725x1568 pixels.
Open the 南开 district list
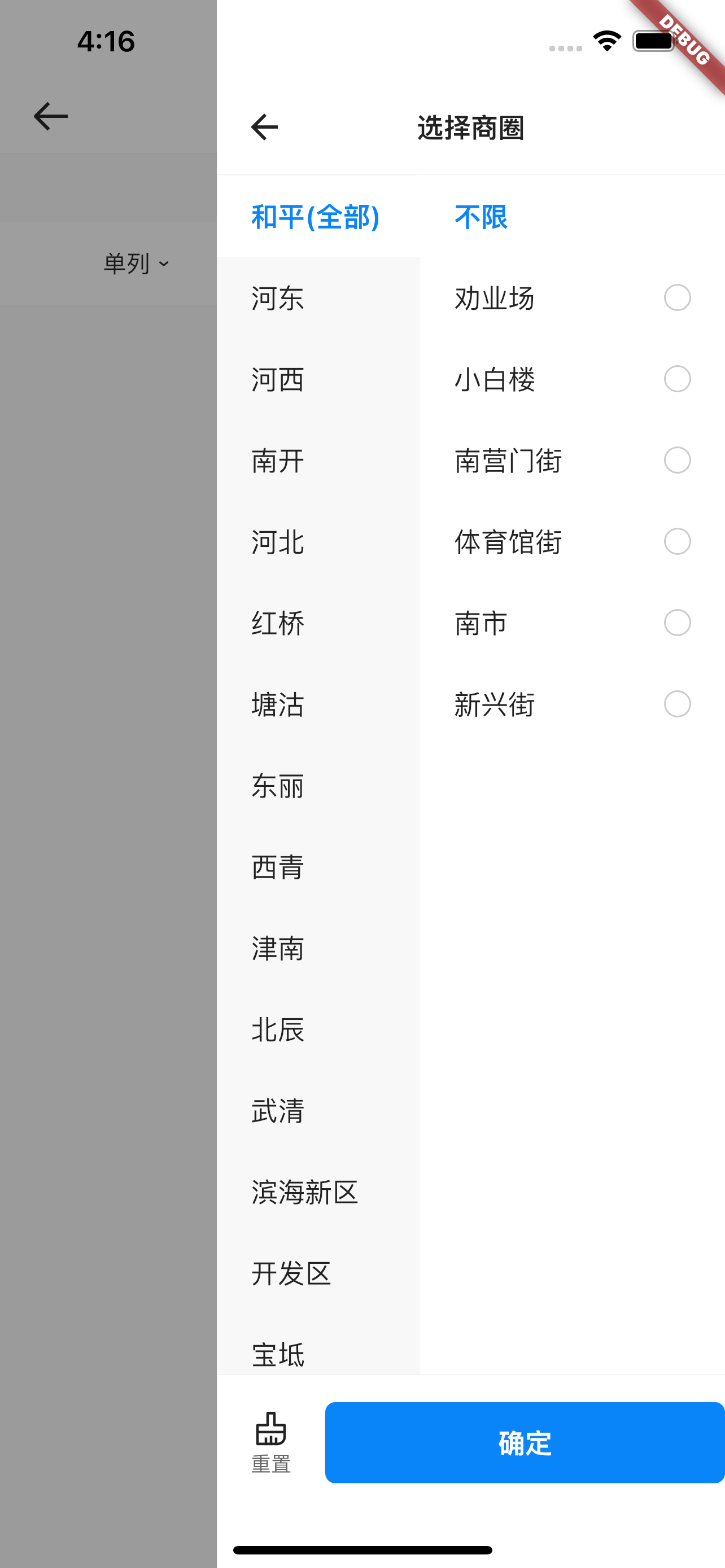(x=278, y=461)
